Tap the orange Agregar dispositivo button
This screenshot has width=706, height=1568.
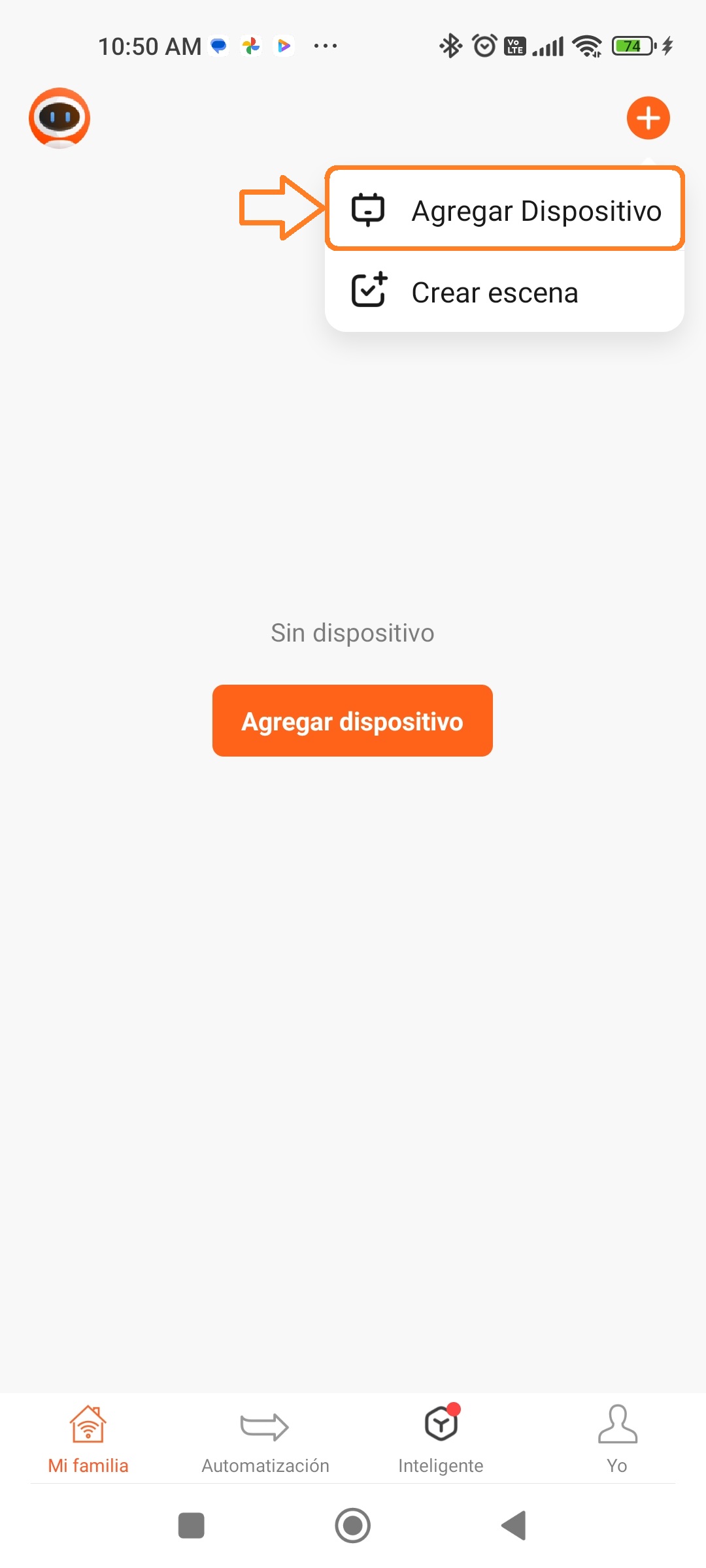(352, 721)
